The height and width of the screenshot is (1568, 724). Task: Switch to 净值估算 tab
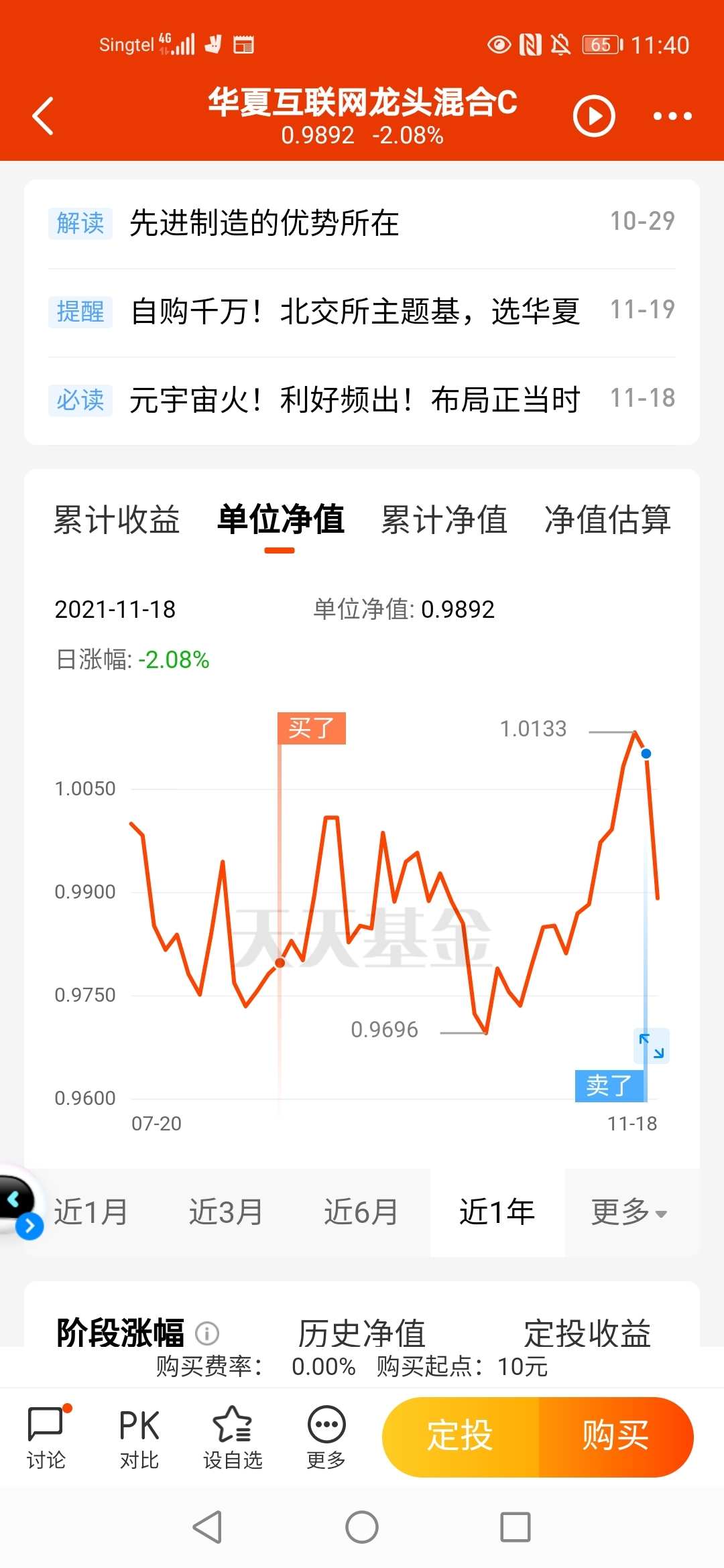click(x=607, y=520)
